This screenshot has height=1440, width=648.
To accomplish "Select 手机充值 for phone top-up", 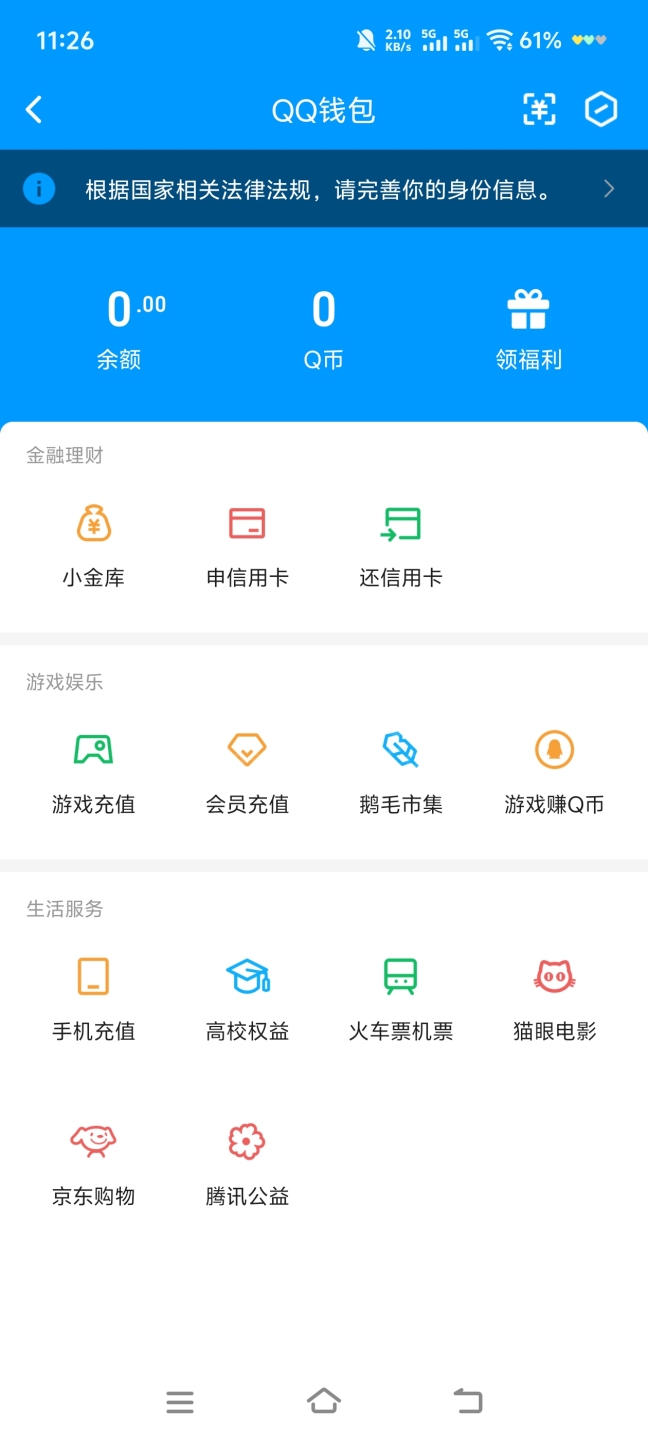I will [x=94, y=998].
